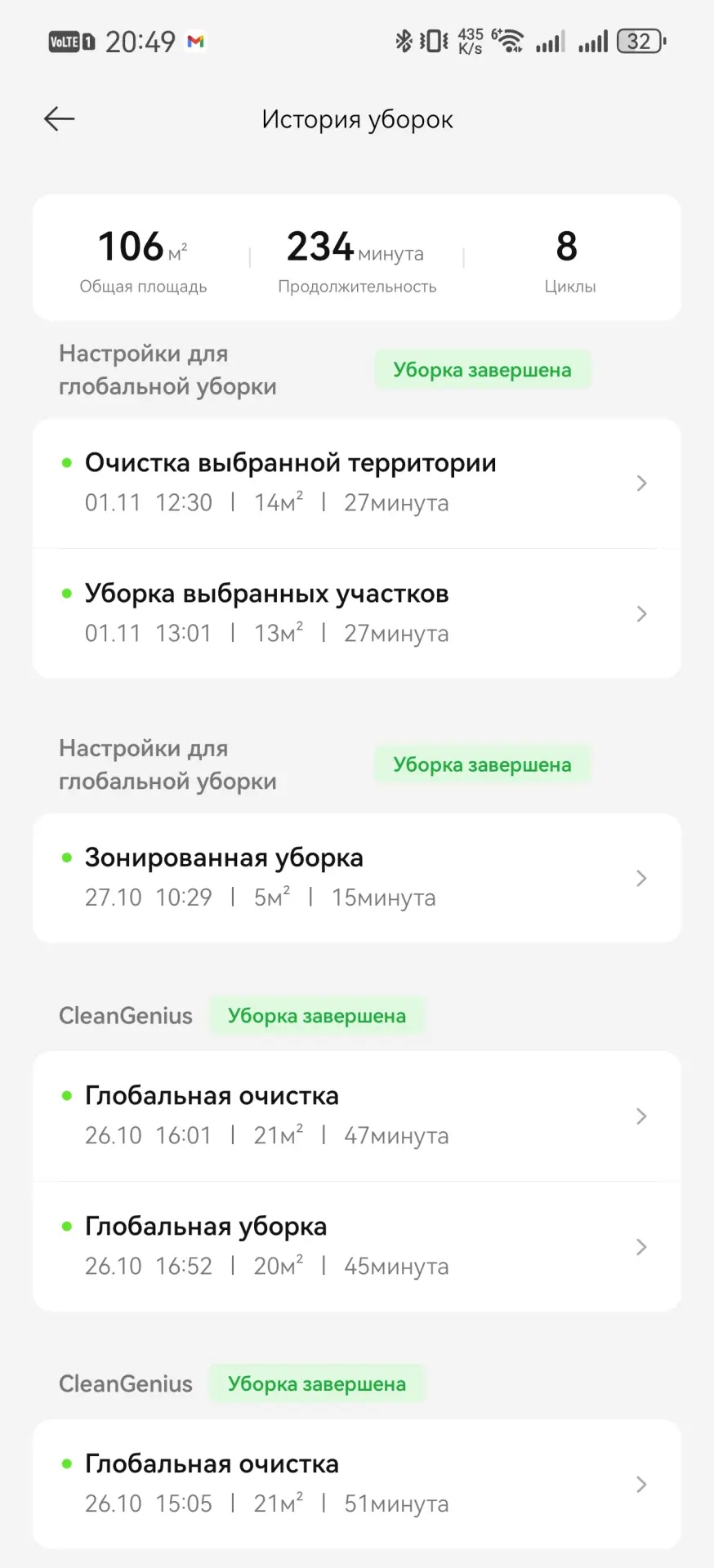This screenshot has width=714, height=1568.
Task: Tap the mobile signal bars icon
Action: click(x=548, y=39)
